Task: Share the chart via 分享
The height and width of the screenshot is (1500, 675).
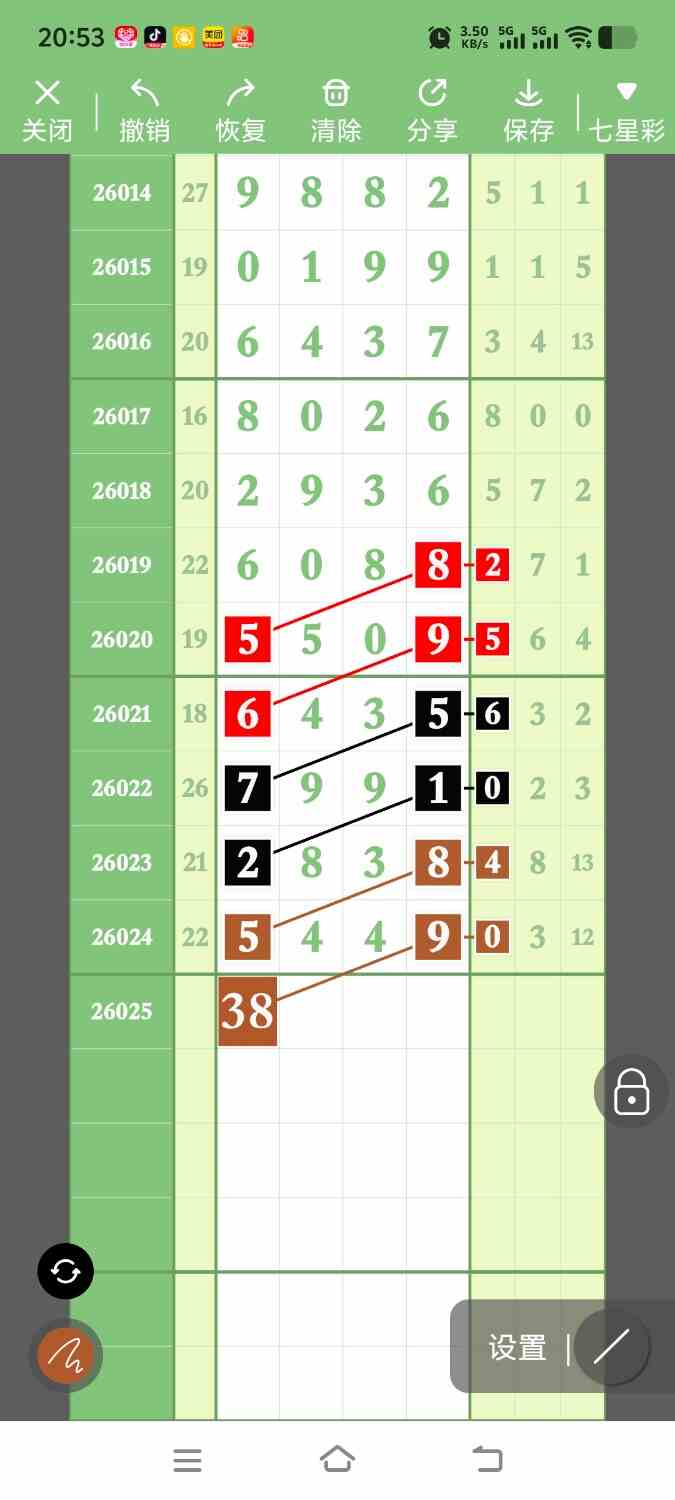Action: (x=432, y=111)
